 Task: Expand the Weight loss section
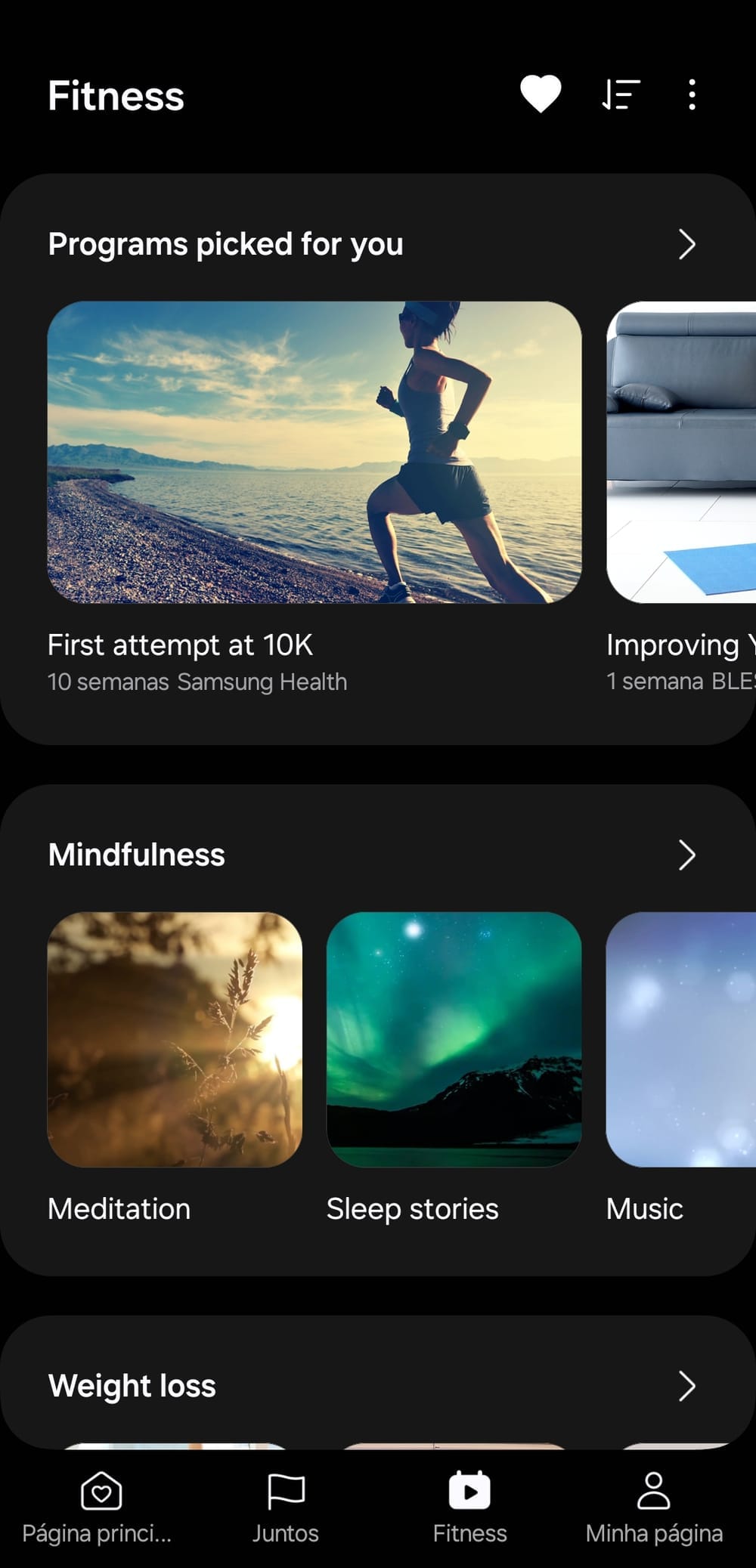coord(686,1386)
